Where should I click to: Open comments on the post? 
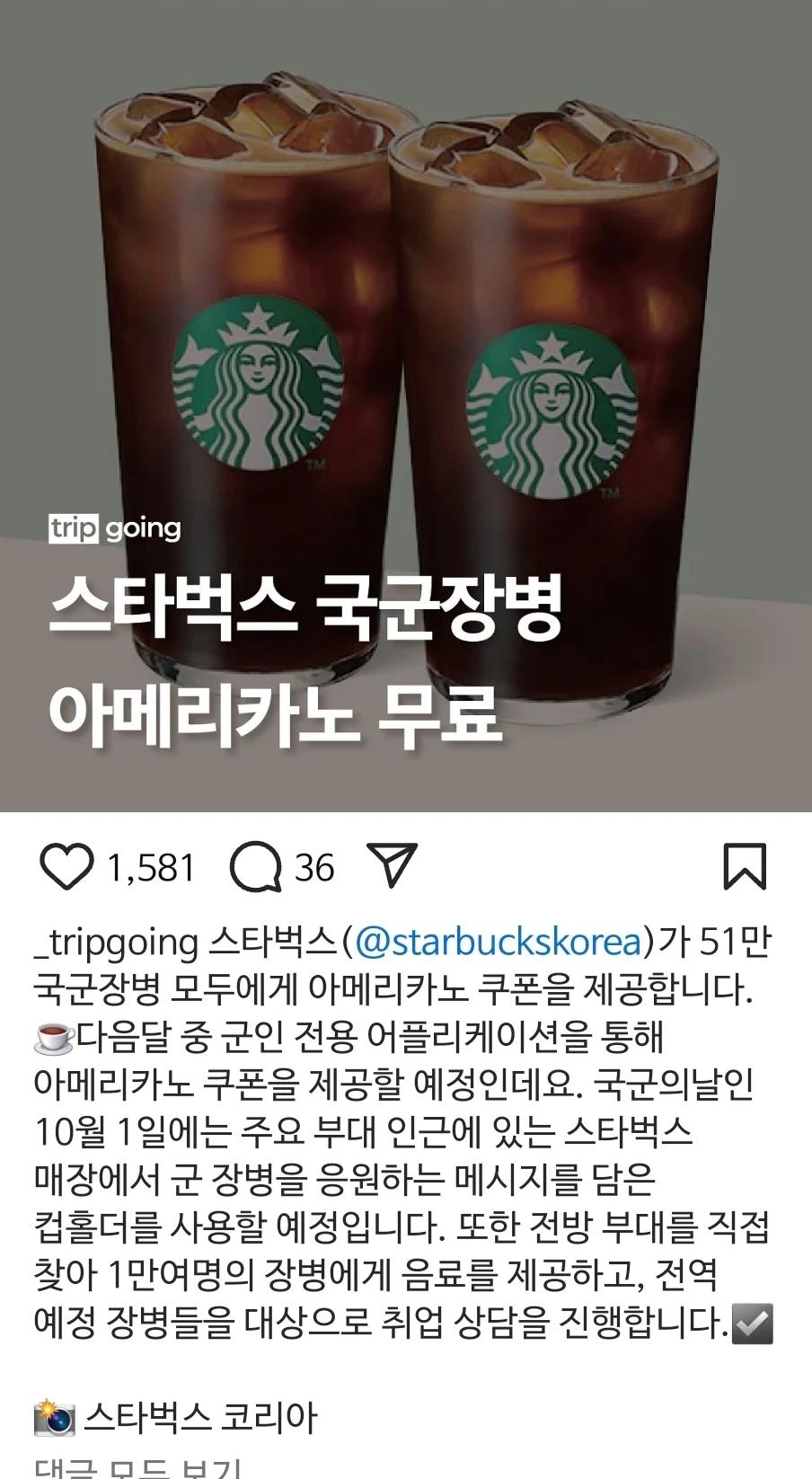coord(256,867)
